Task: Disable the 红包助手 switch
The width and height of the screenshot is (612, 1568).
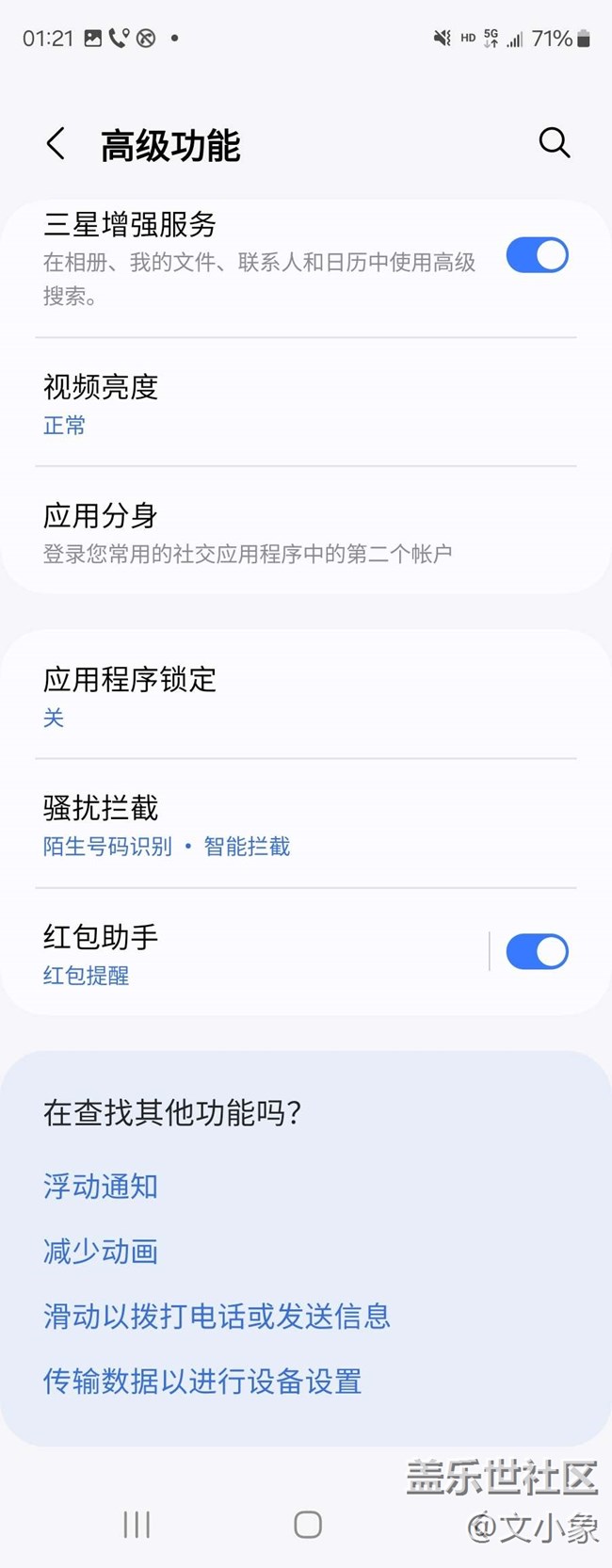Action: click(x=537, y=951)
